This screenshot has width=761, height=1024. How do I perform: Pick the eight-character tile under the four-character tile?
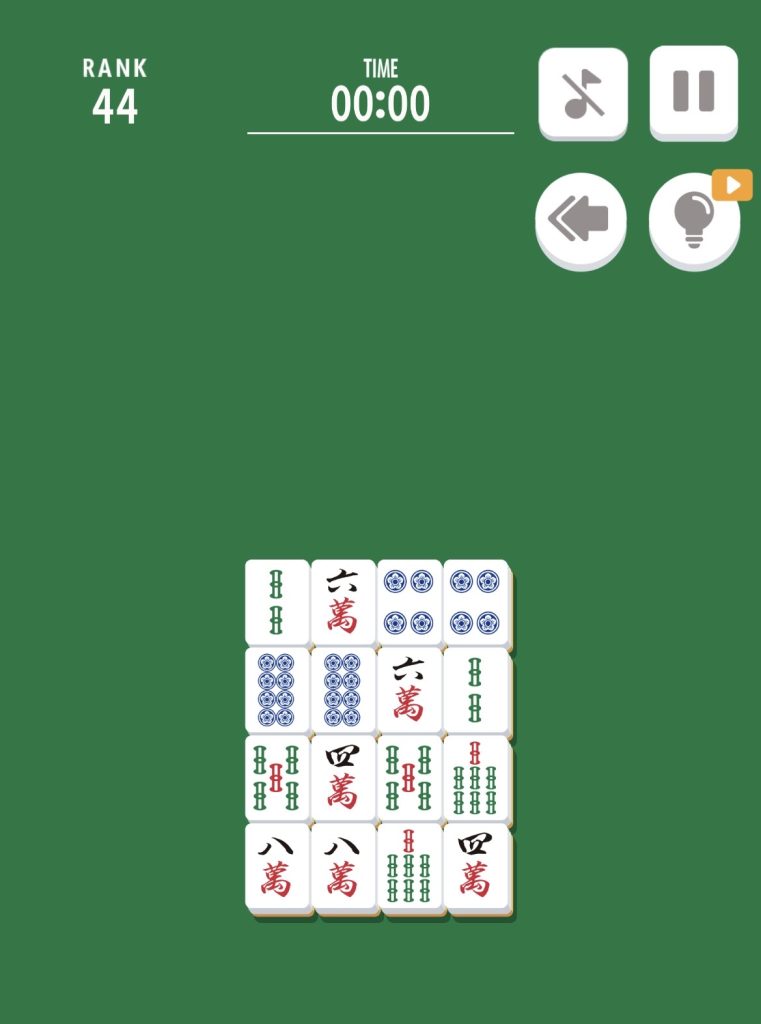(x=342, y=866)
